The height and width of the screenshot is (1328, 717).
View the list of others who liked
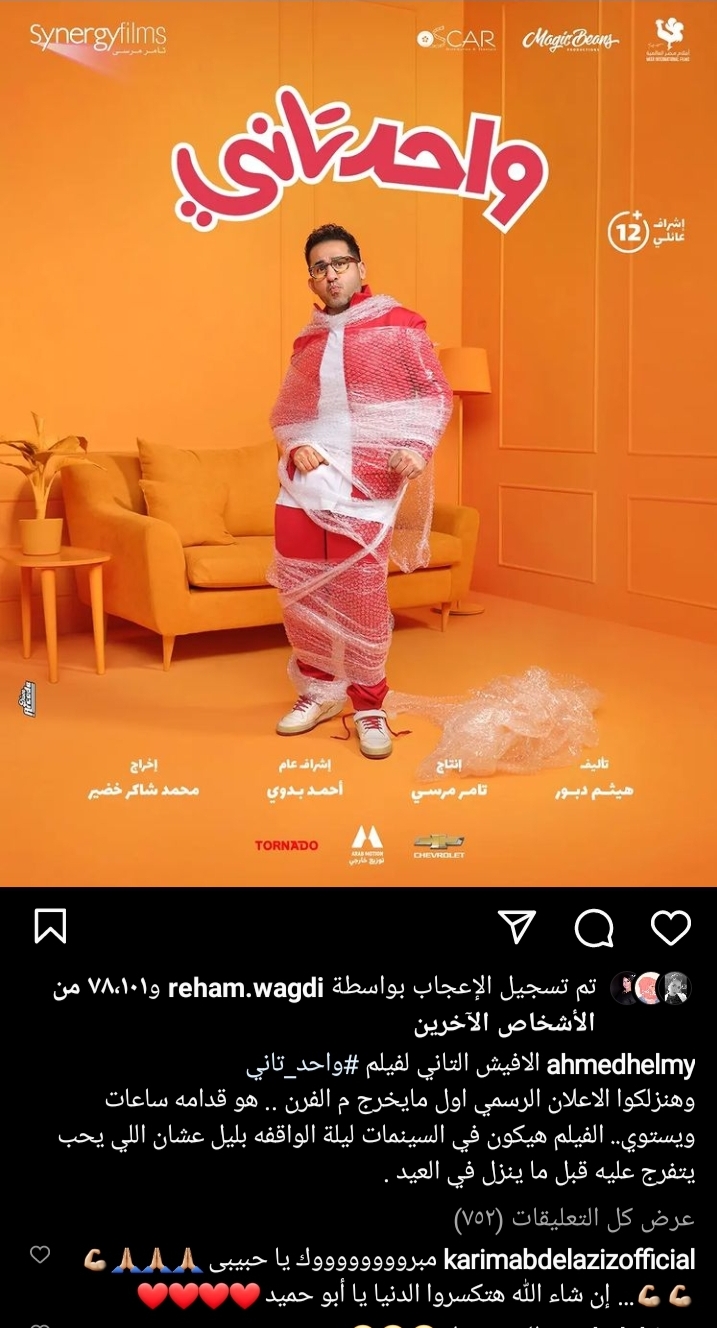505,1023
